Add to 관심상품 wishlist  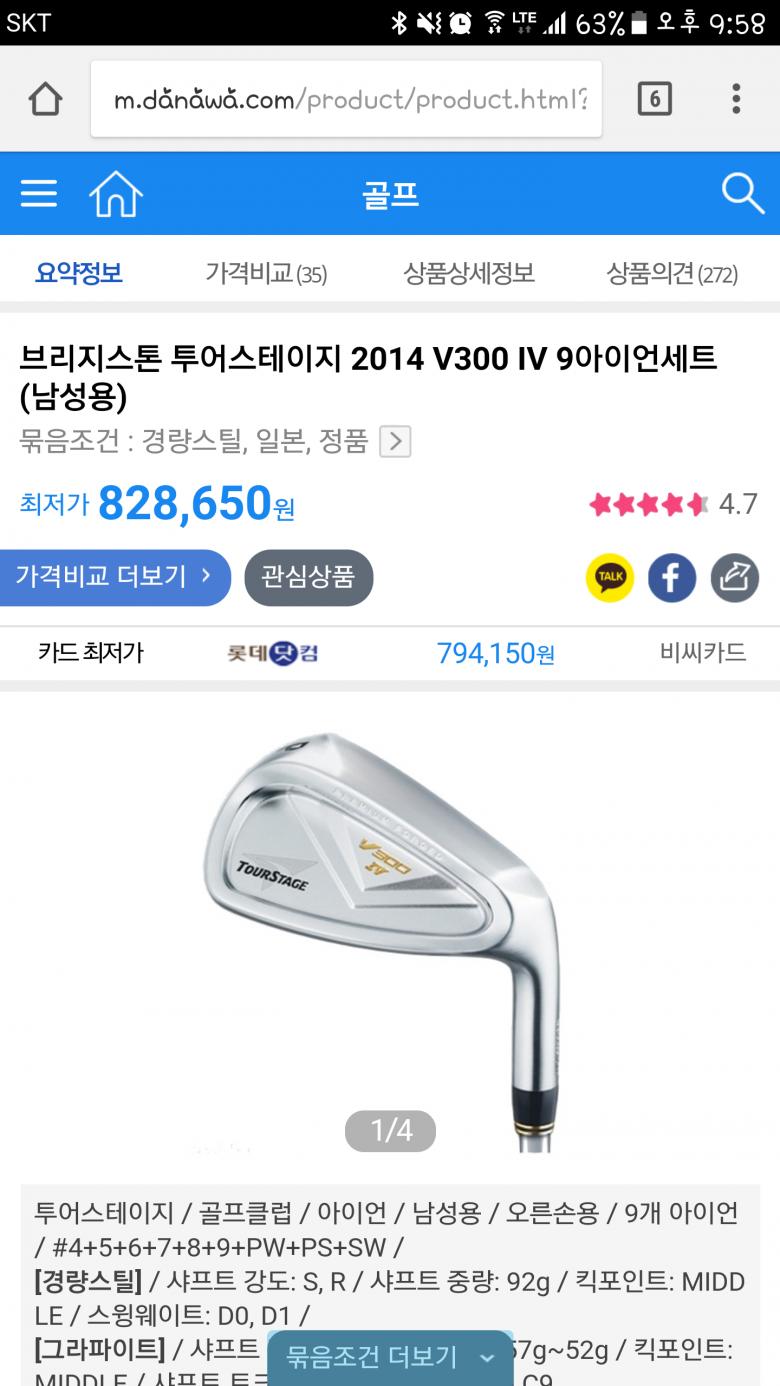coord(308,577)
